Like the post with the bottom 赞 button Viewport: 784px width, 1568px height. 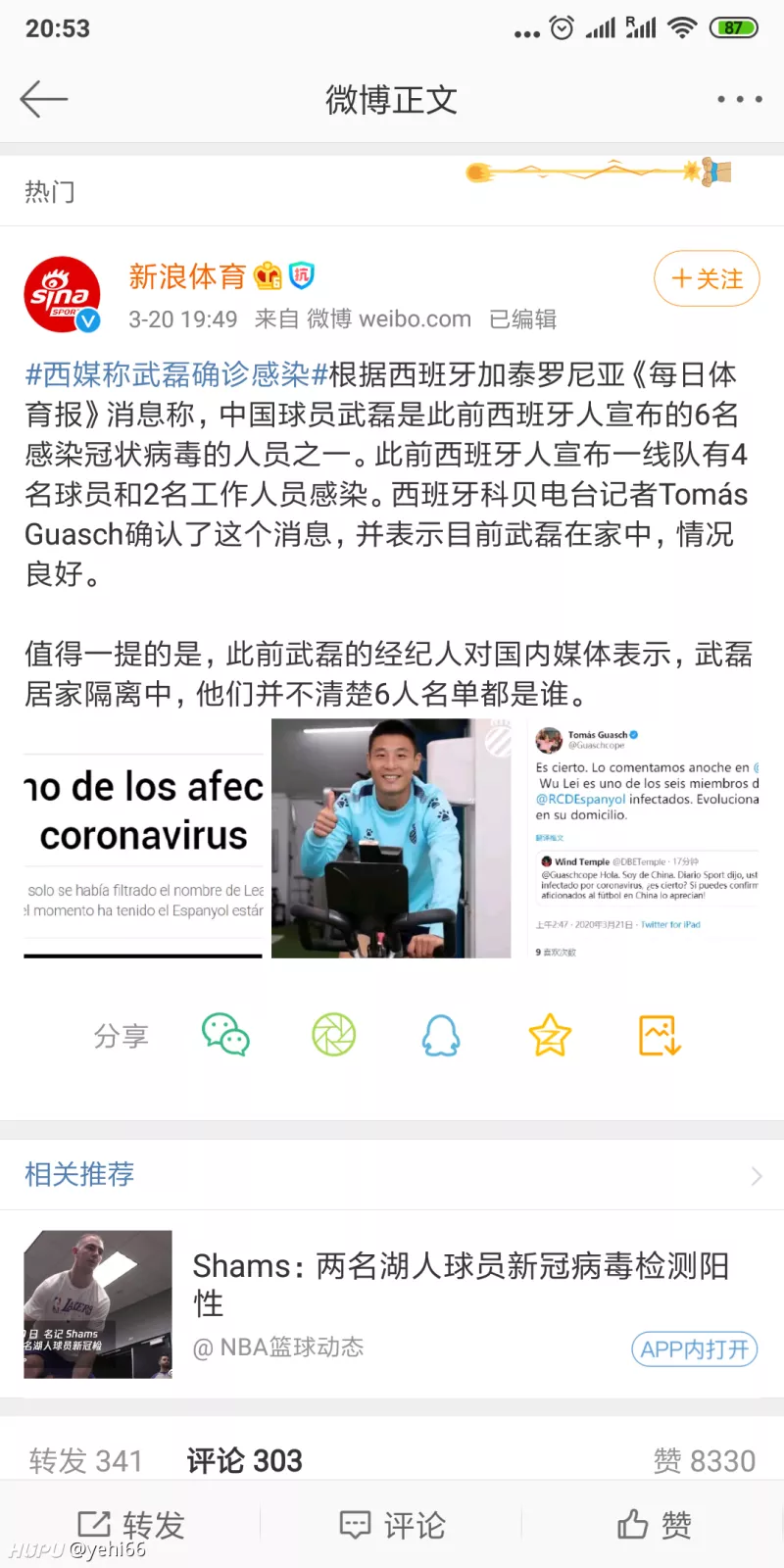655,1525
